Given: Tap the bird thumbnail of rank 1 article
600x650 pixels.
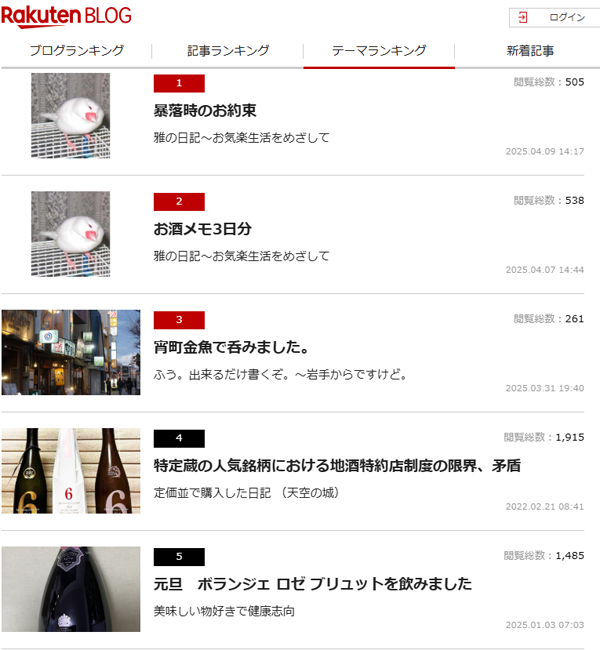Looking at the screenshot, I should [x=71, y=116].
